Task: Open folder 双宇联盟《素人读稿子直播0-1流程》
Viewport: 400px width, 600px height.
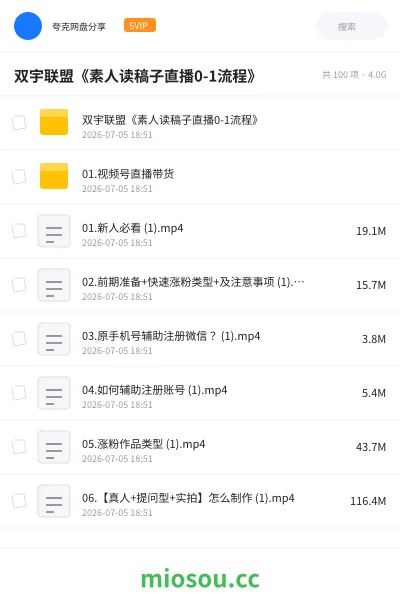Action: pos(200,123)
